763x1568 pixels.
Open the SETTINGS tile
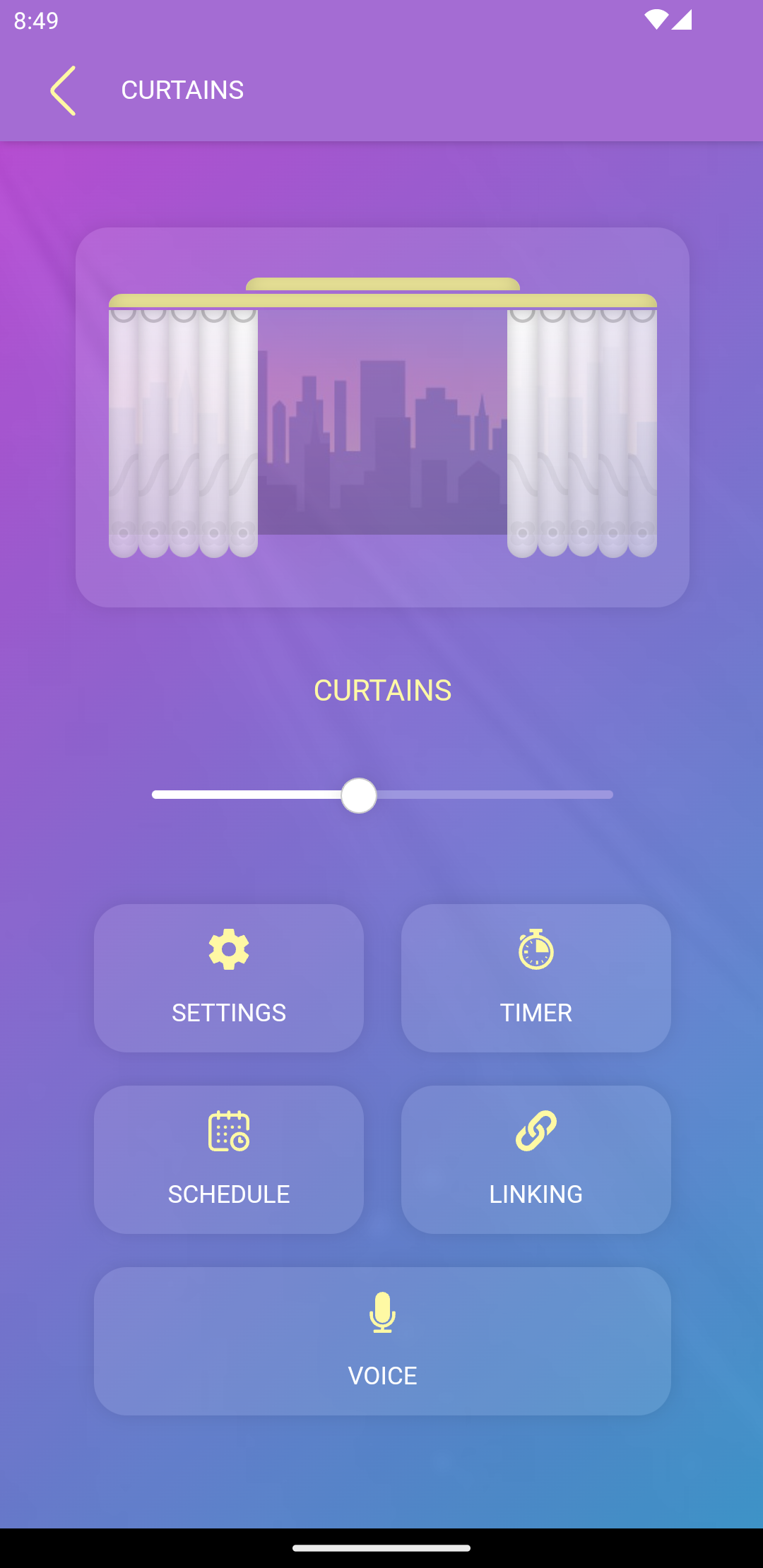tap(228, 979)
